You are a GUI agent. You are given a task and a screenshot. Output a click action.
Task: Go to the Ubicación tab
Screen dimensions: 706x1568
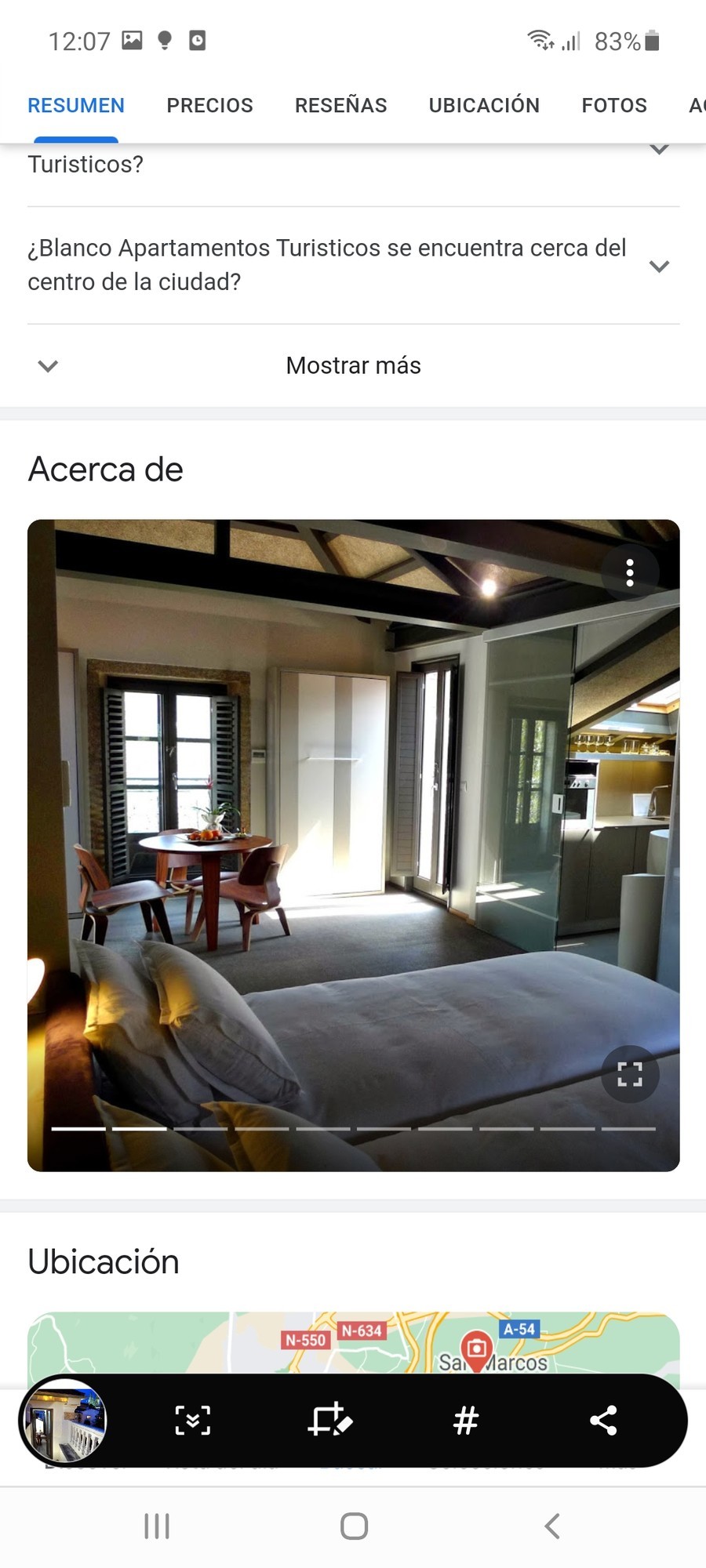484,106
